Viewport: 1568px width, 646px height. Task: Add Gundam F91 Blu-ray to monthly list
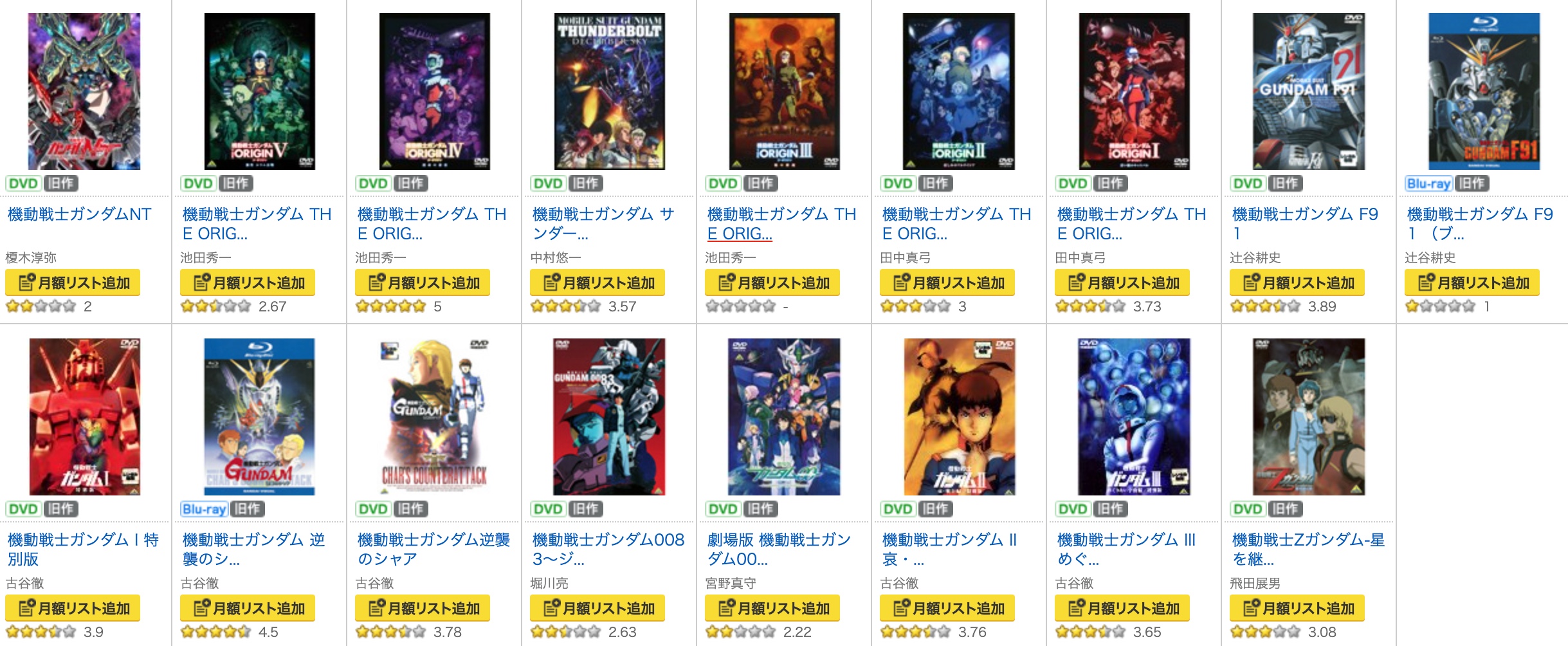1472,282
